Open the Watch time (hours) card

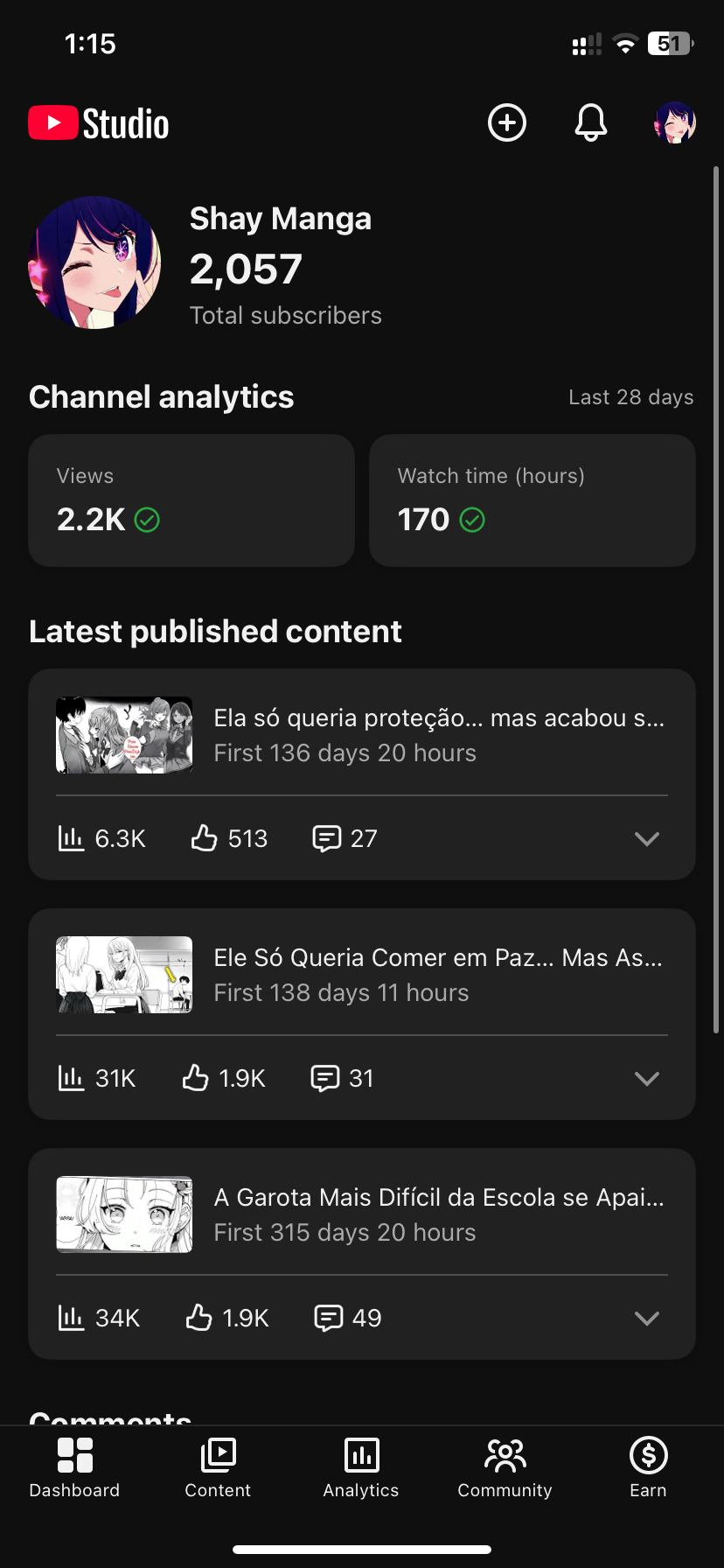tap(532, 500)
